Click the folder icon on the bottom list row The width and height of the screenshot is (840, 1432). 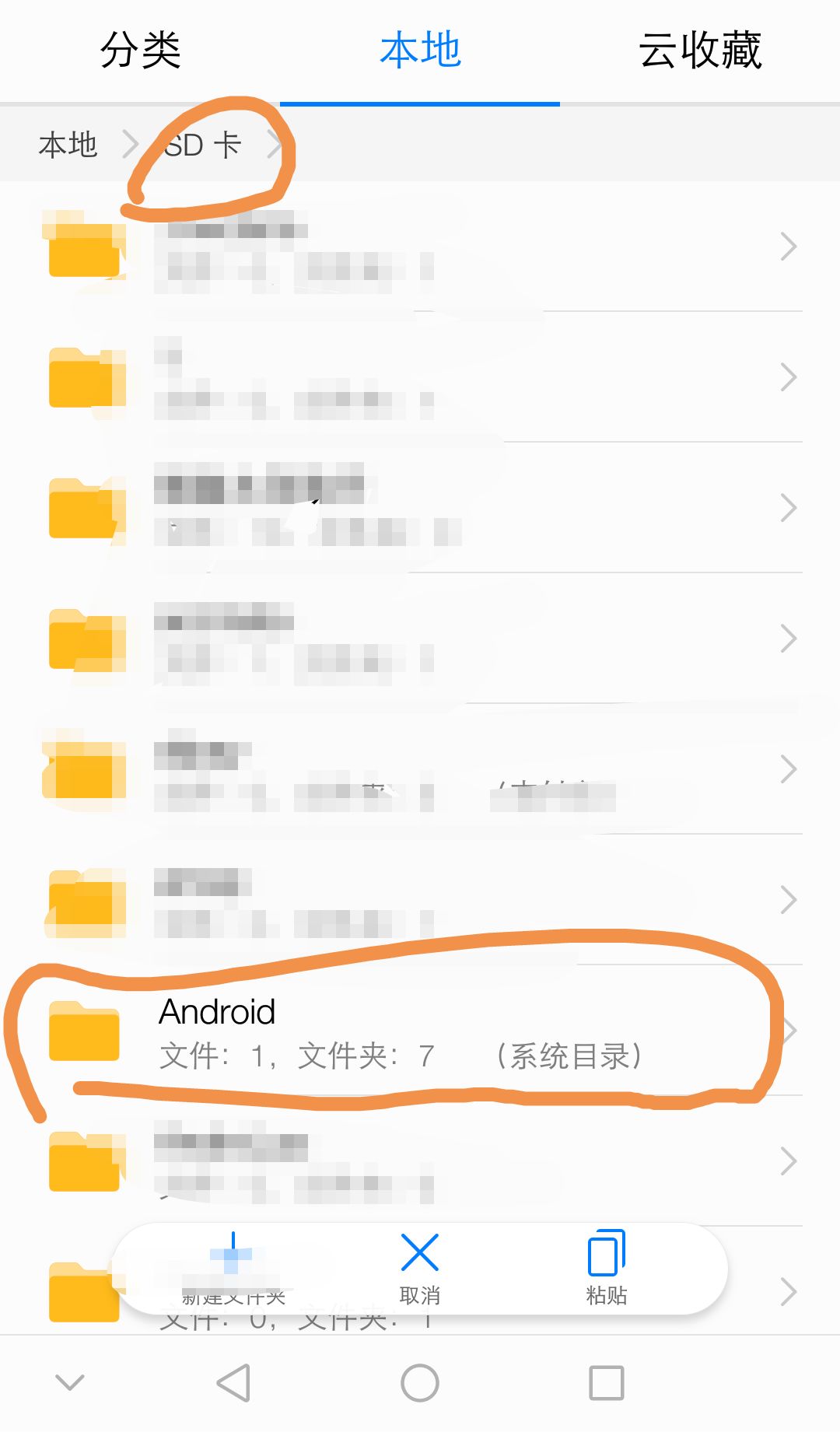coord(83,1291)
